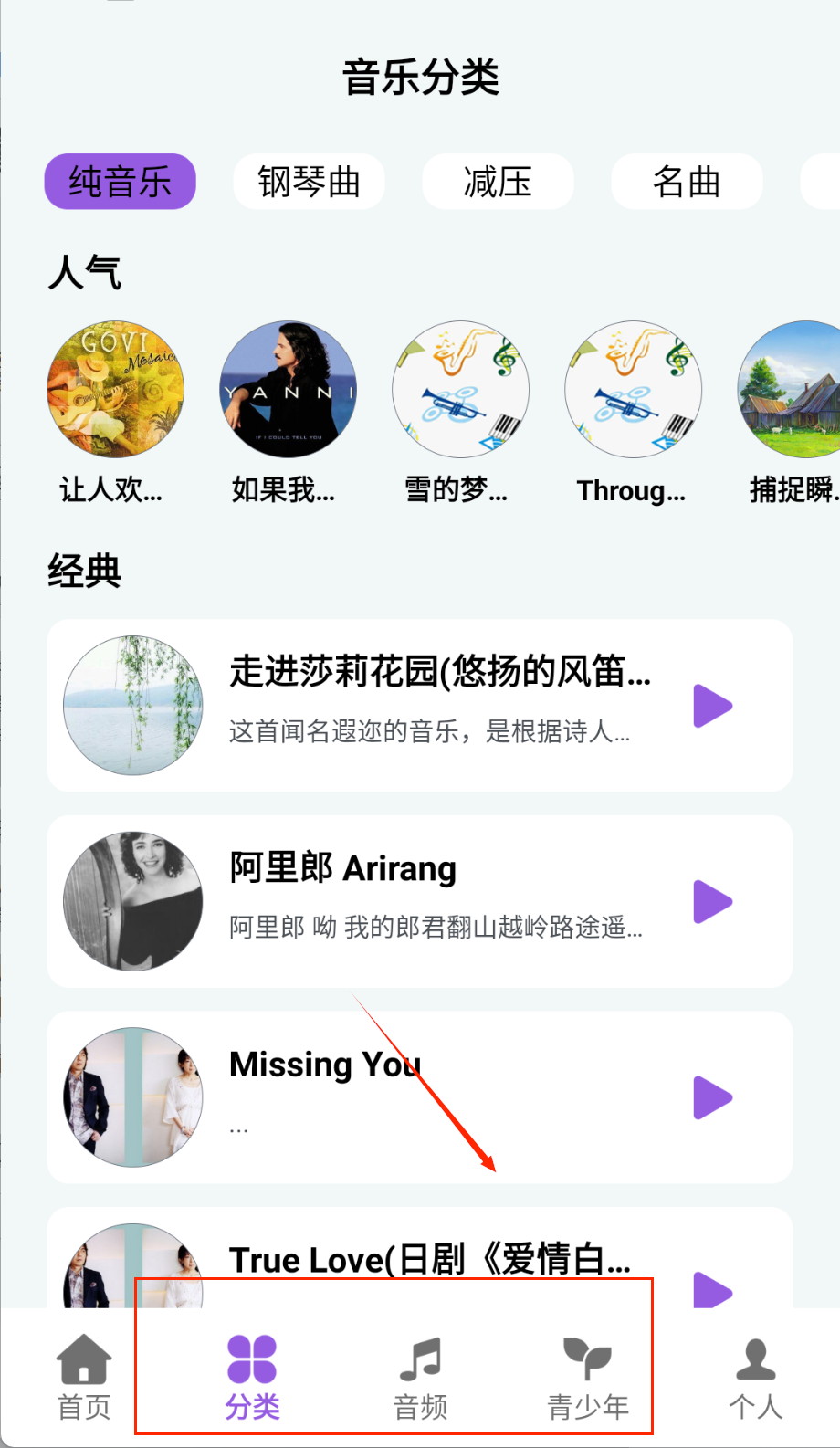
Task: Switch to the 钢琴曲 category
Action: click(x=309, y=182)
